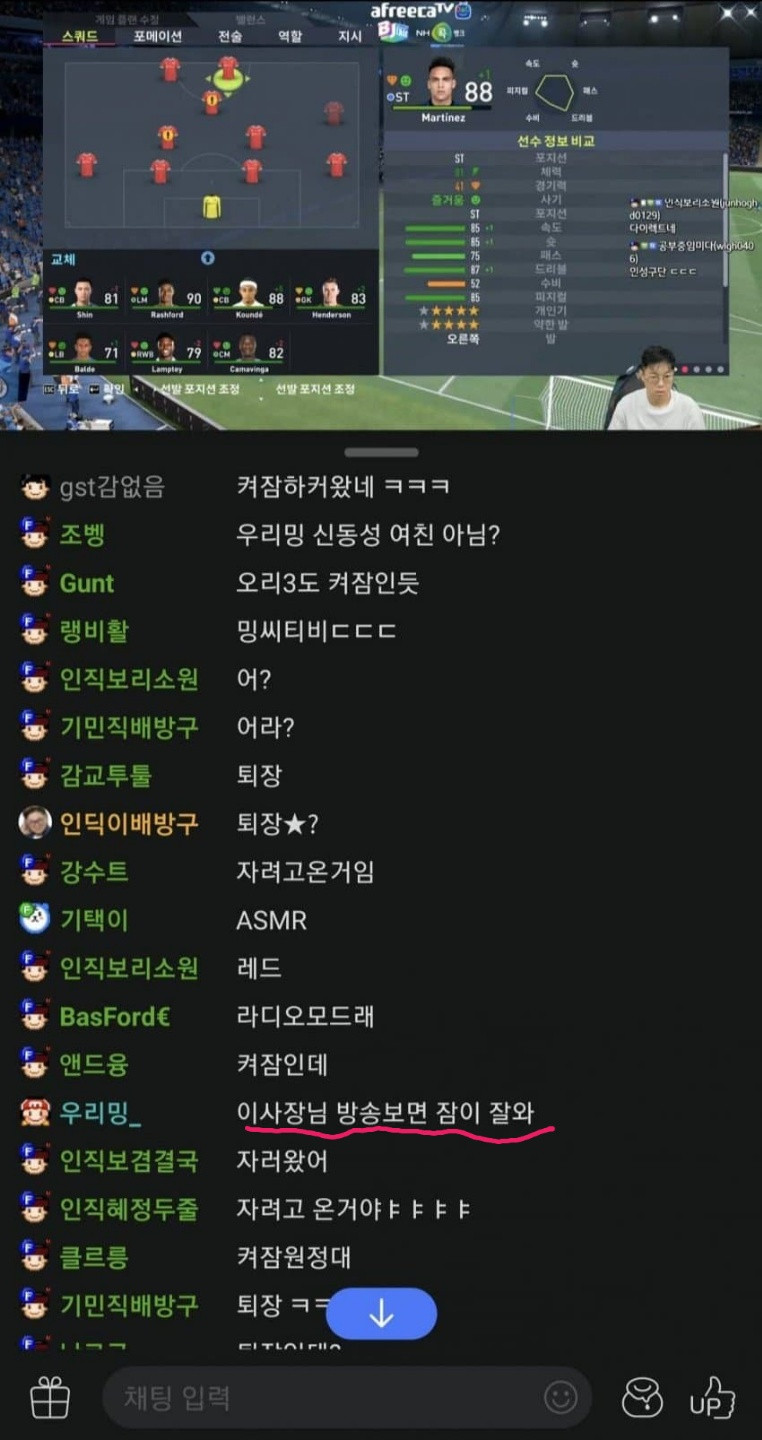Give an UP thumbs-up to the stream
Screen dimensions: 762x1440
712,1397
